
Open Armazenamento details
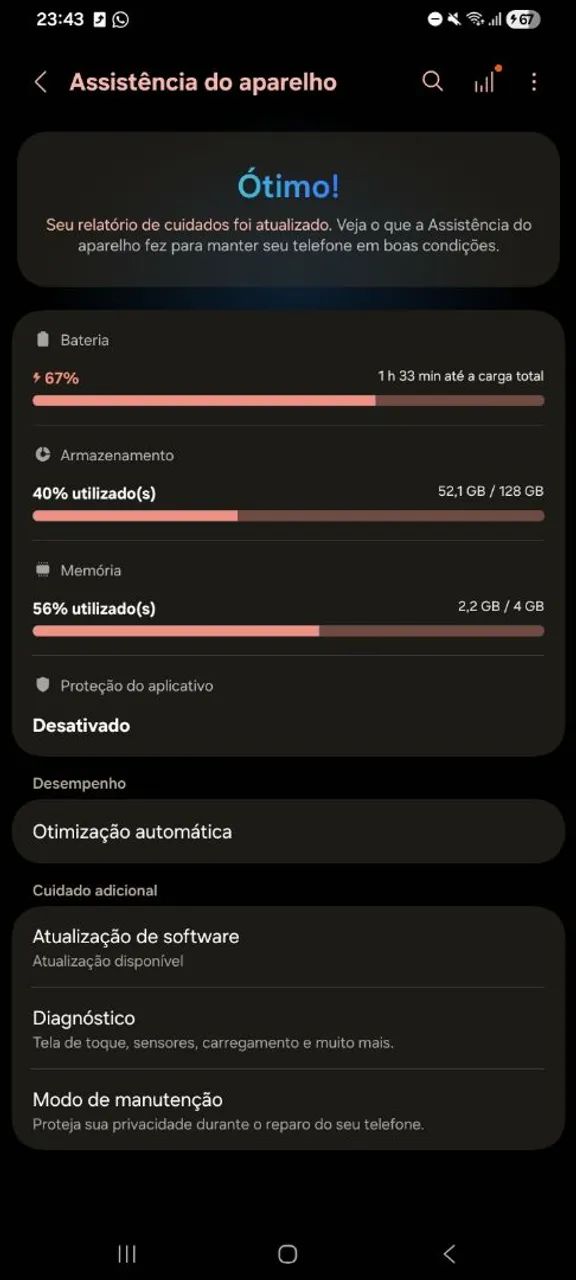pyautogui.click(x=288, y=483)
